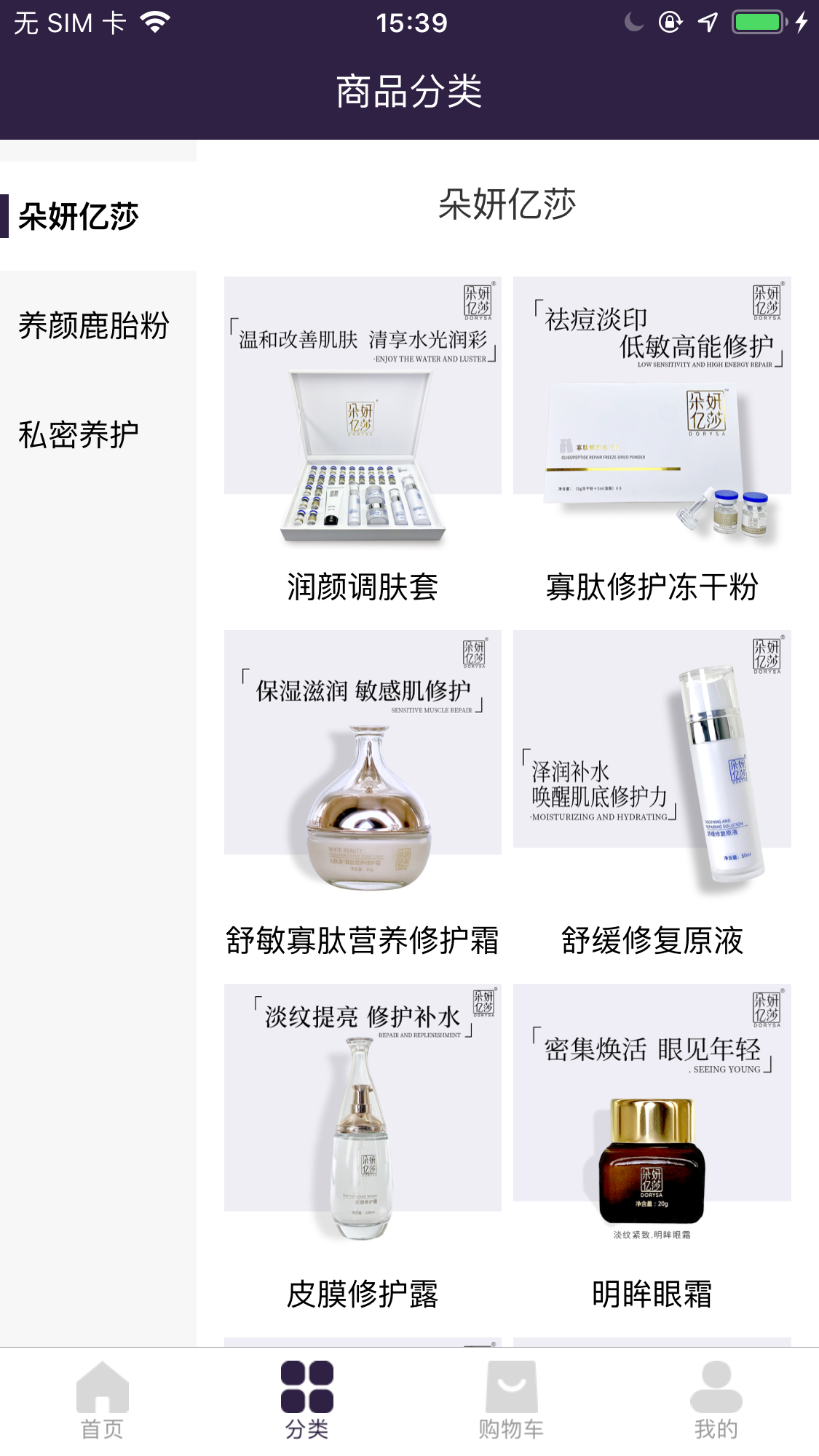Tap the 分类 tab in the bottom bar
This screenshot has height=1456, width=819.
tap(306, 1401)
